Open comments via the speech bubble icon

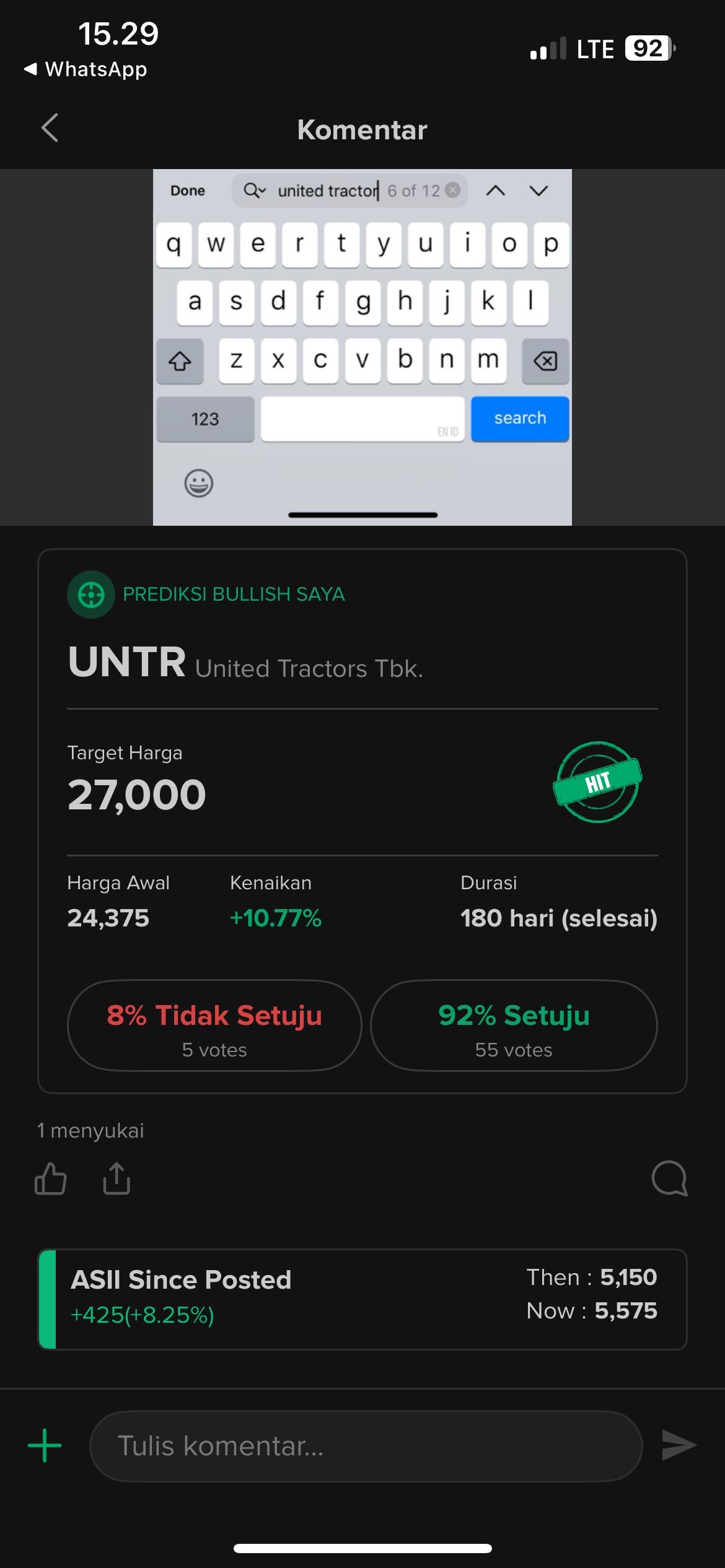(669, 1178)
